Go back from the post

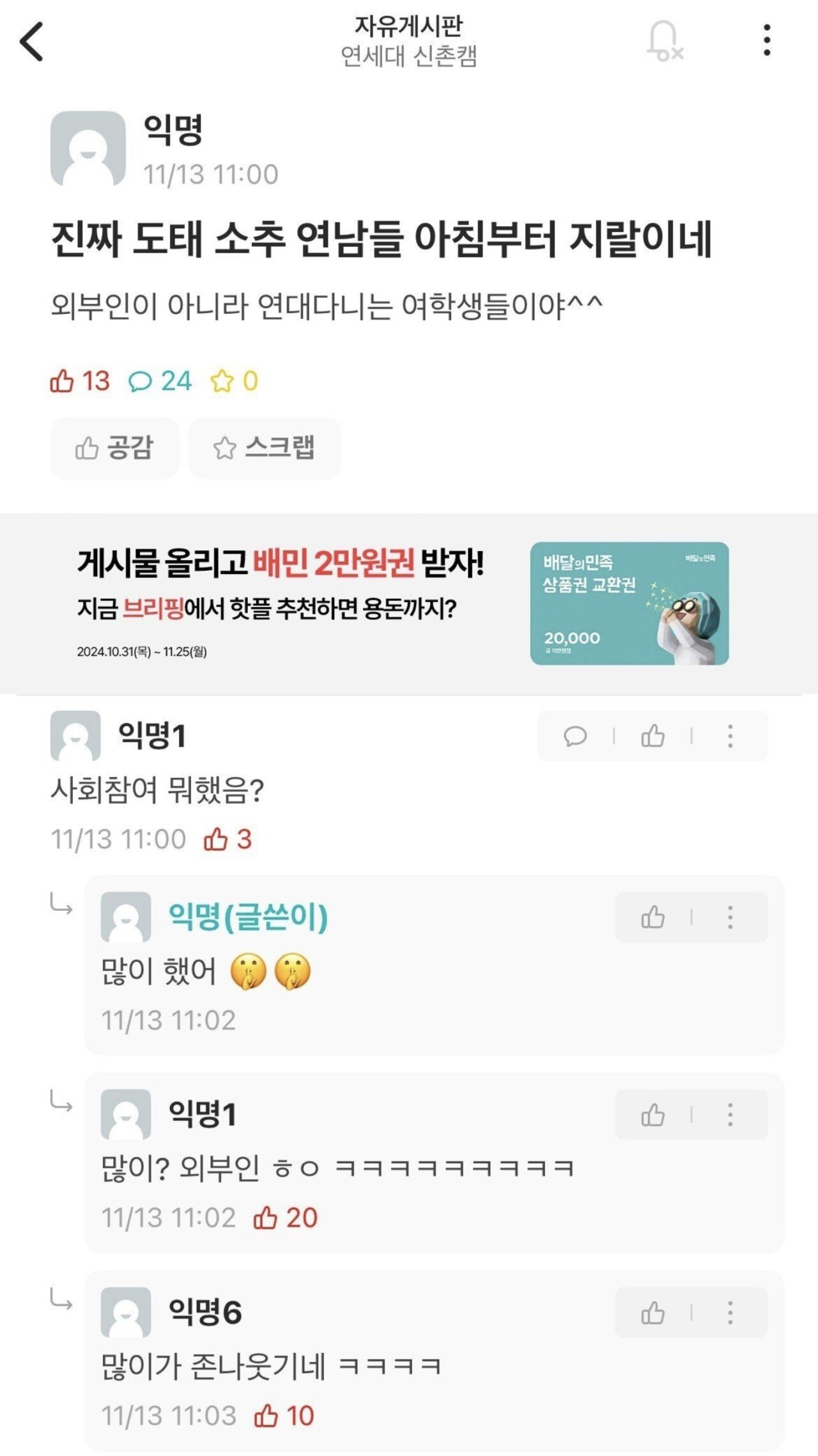pos(32,42)
